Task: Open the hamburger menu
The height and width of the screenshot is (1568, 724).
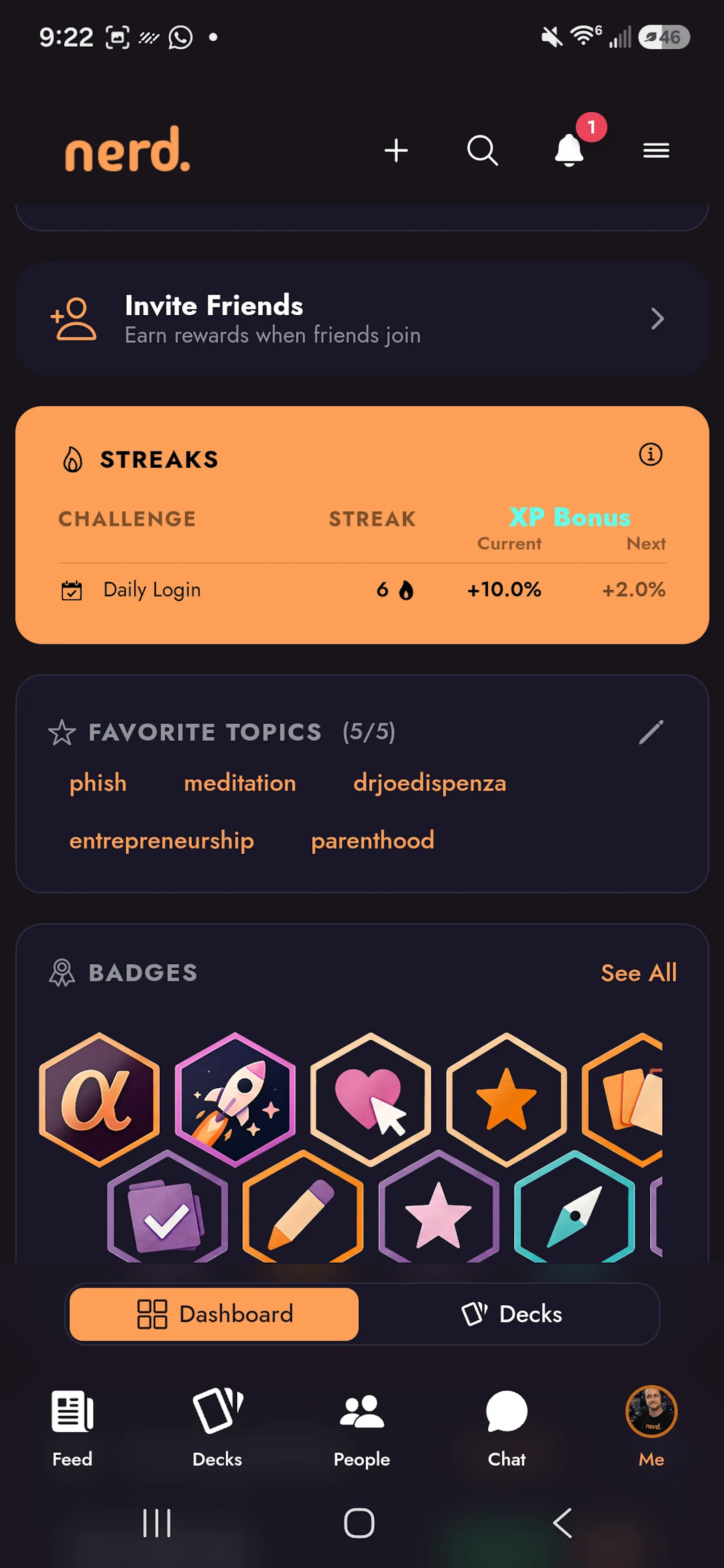Action: (656, 150)
